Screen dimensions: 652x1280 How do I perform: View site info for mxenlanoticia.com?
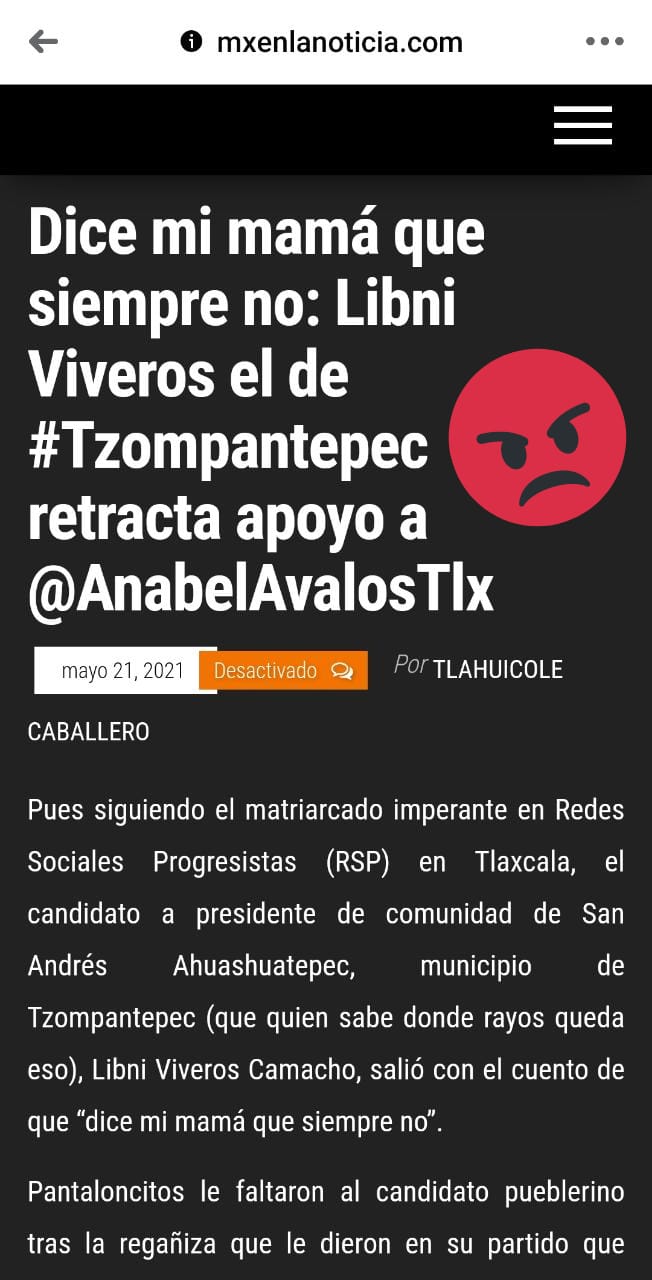(191, 41)
